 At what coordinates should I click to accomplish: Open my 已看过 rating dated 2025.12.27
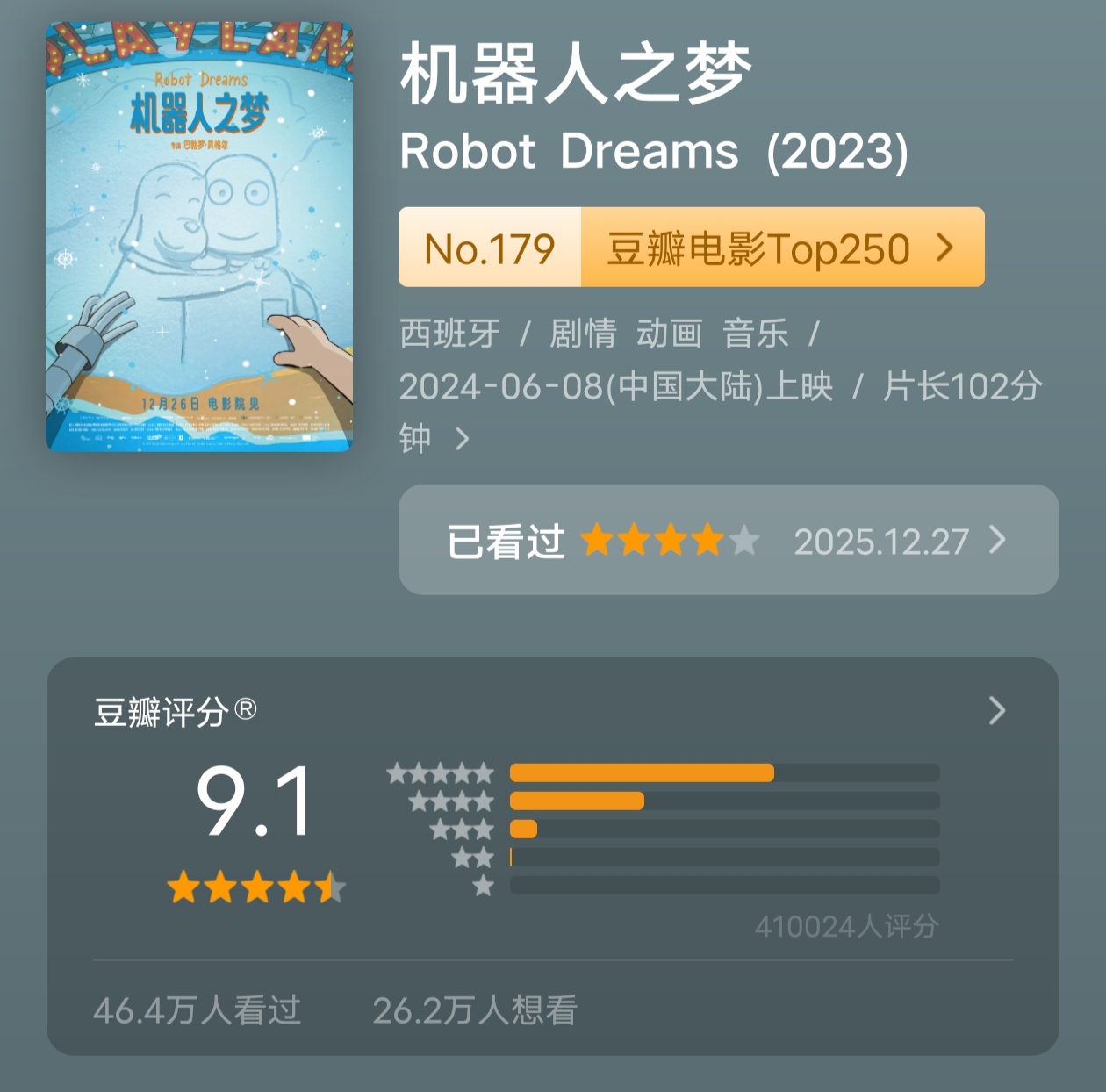(728, 540)
